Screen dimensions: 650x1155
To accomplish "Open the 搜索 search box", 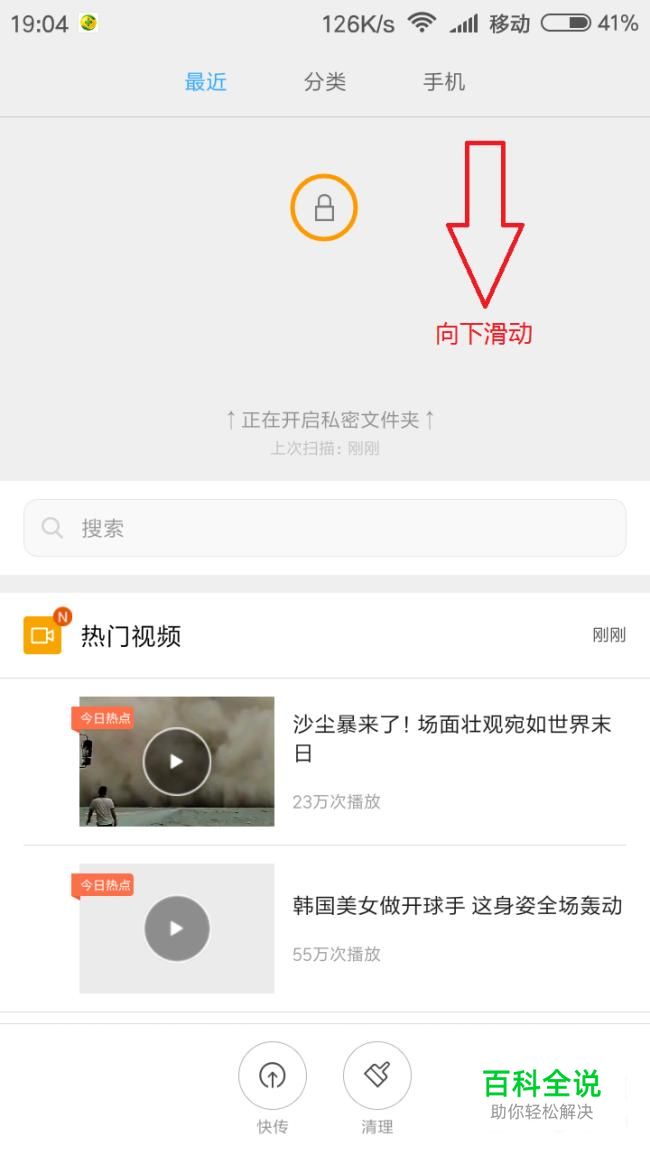I will (325, 528).
